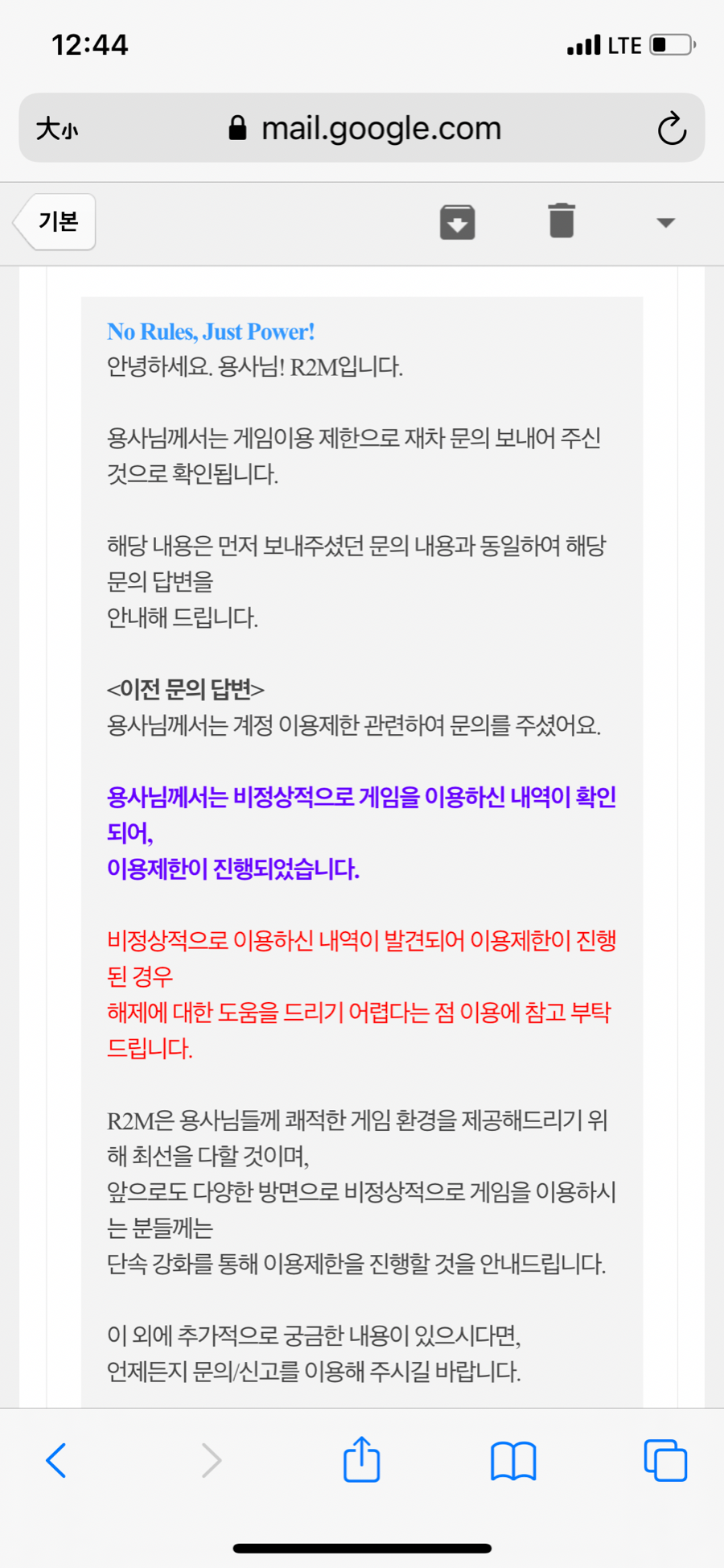Archive this email

(x=457, y=222)
